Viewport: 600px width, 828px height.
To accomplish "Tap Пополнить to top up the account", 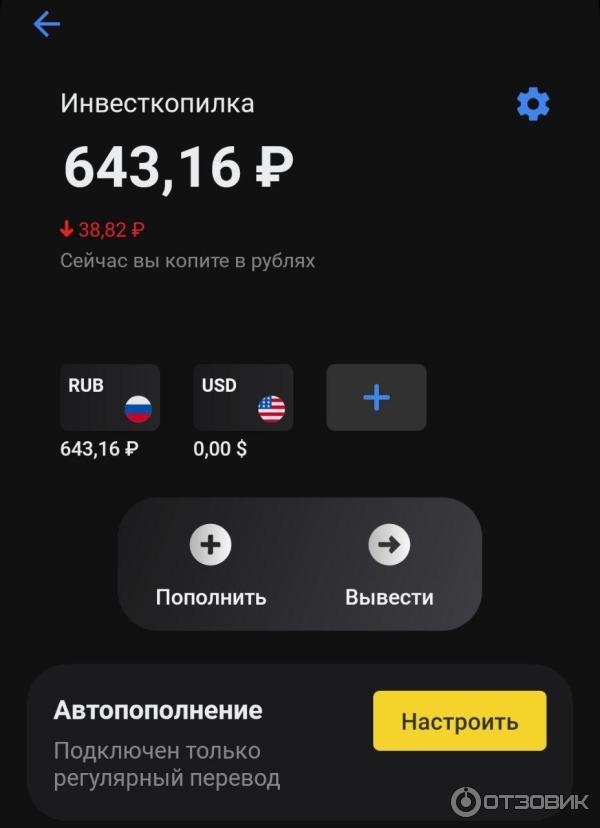I will coord(211,567).
